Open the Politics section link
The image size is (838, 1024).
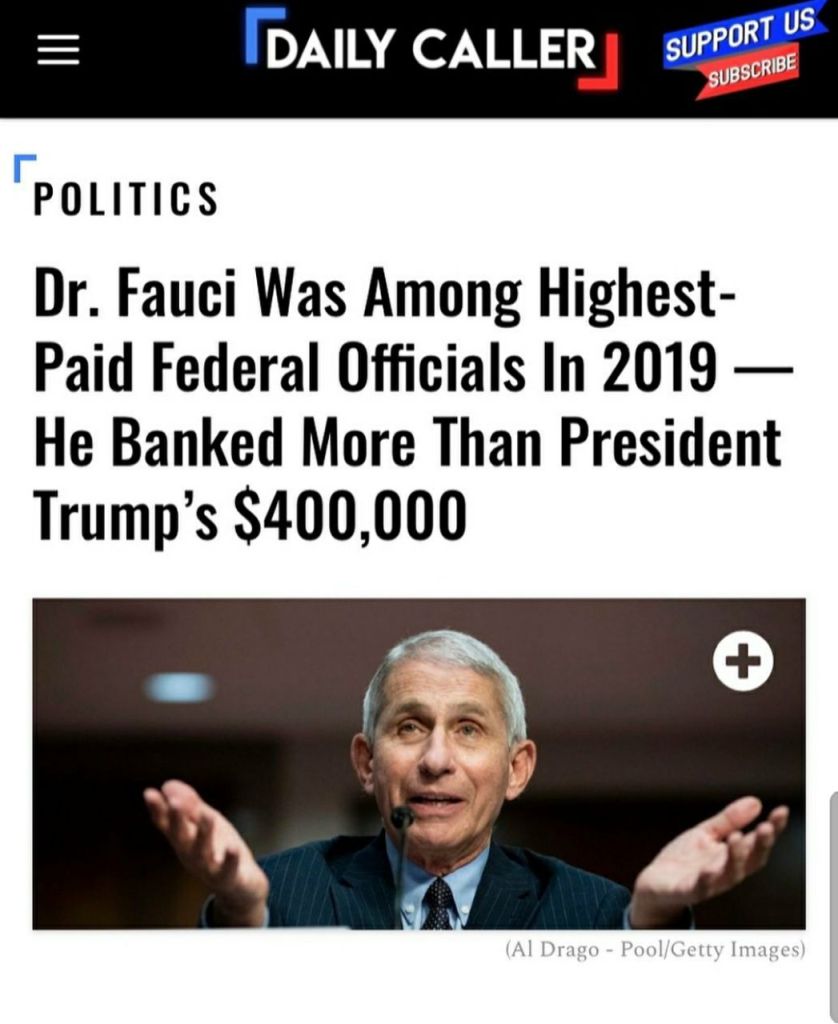(126, 197)
